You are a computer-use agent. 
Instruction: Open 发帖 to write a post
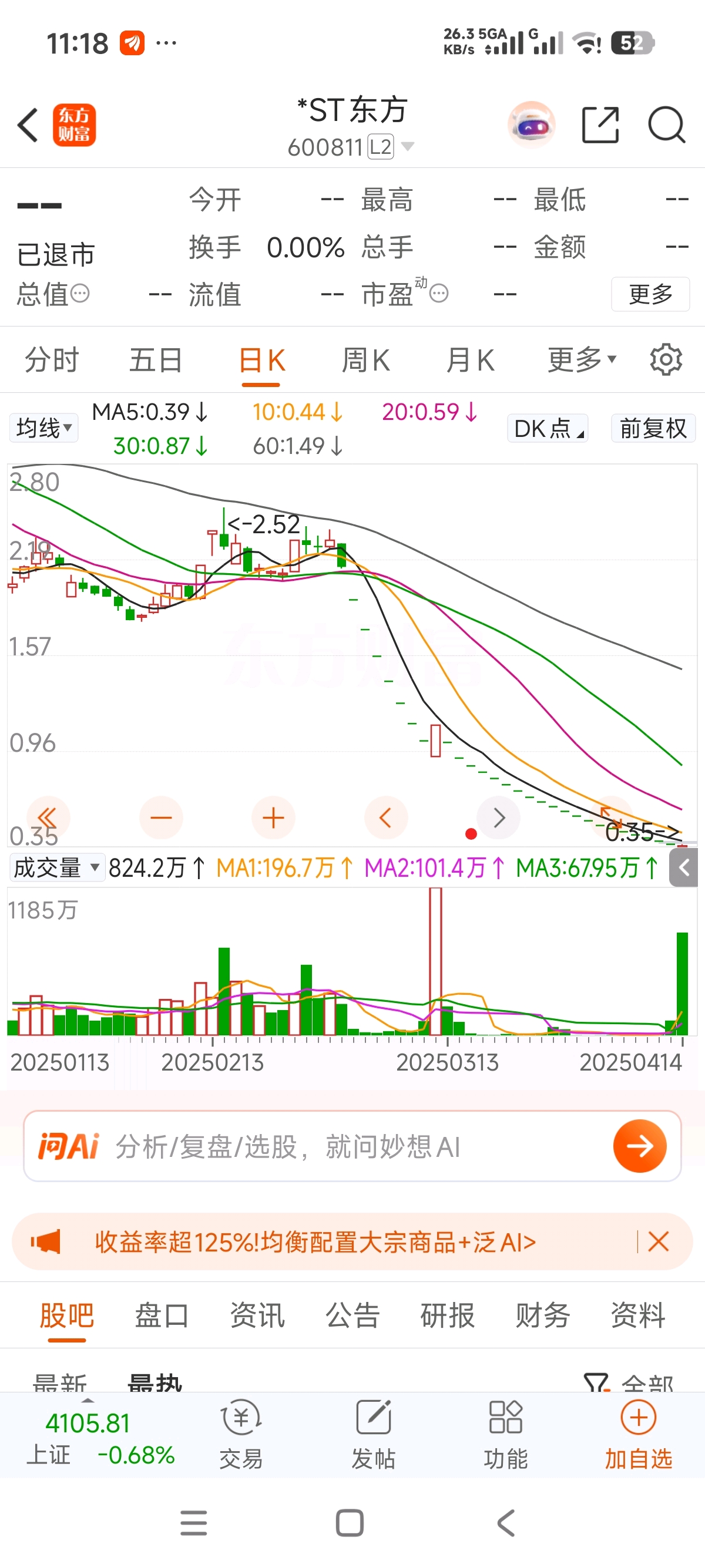(x=373, y=1434)
